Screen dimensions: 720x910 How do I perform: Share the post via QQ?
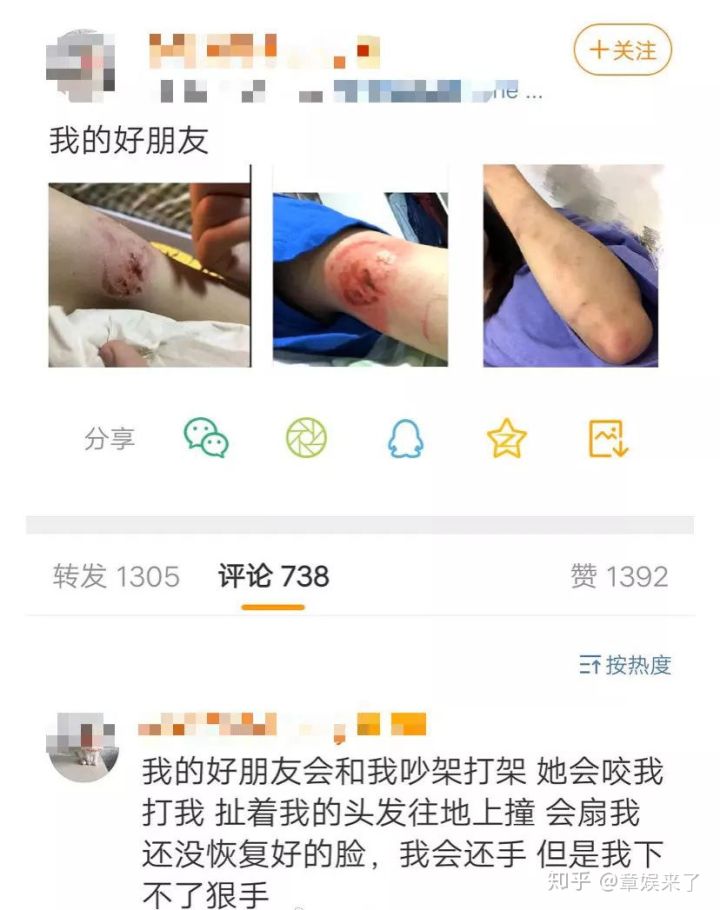click(406, 438)
